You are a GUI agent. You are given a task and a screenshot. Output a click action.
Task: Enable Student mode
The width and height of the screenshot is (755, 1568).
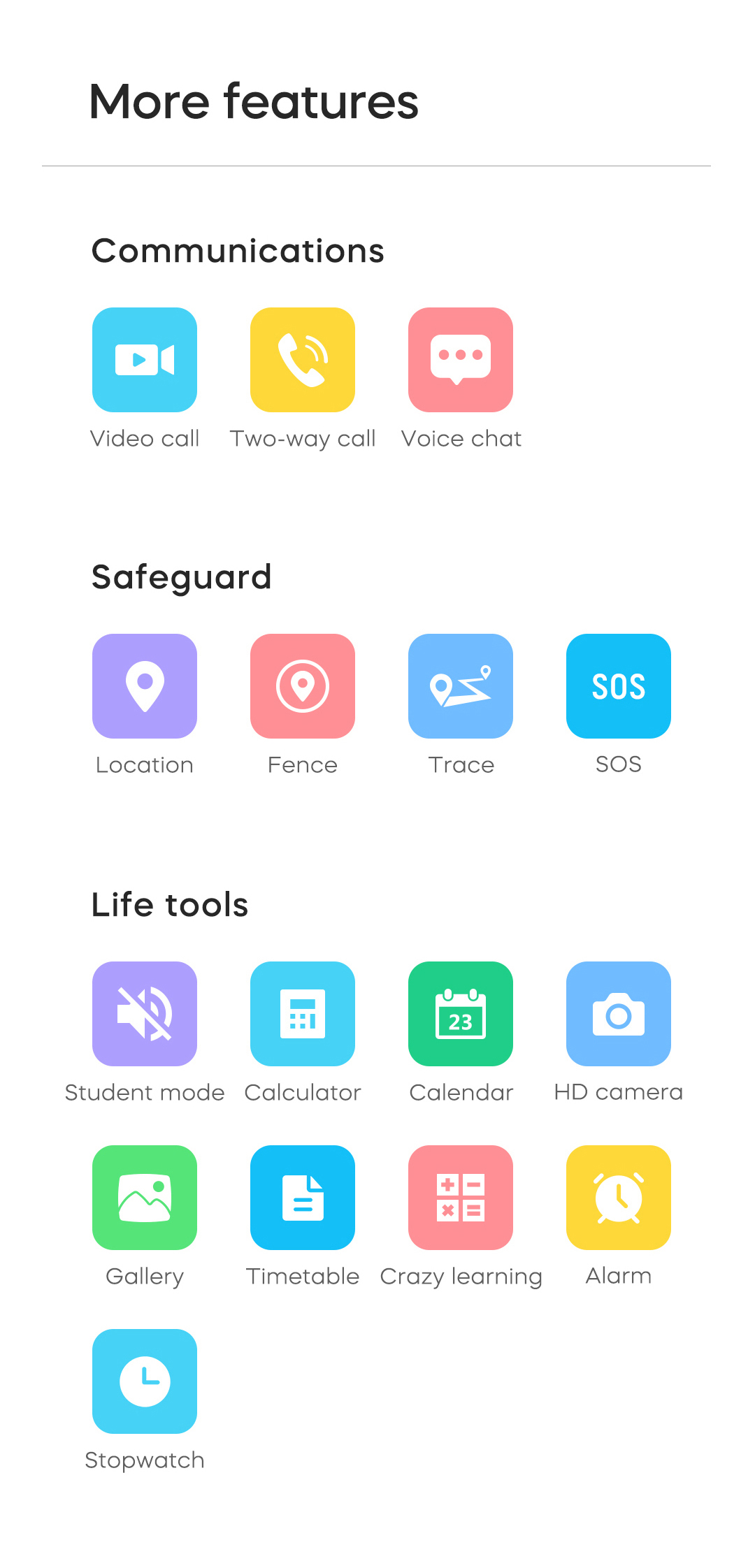145,1015
